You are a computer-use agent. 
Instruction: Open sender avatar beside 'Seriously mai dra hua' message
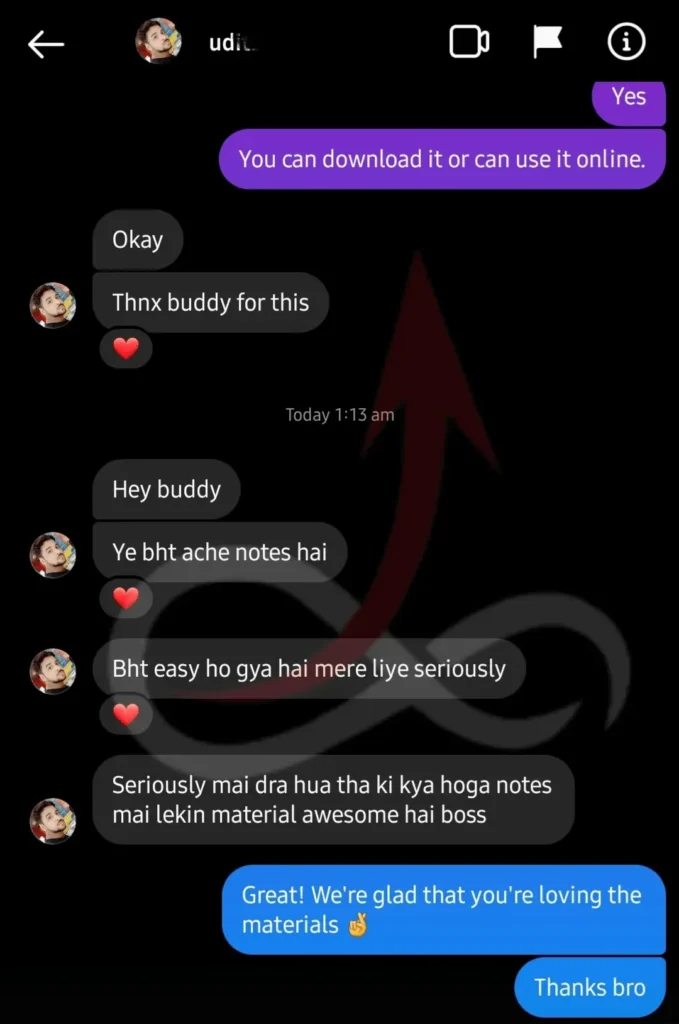(53, 820)
